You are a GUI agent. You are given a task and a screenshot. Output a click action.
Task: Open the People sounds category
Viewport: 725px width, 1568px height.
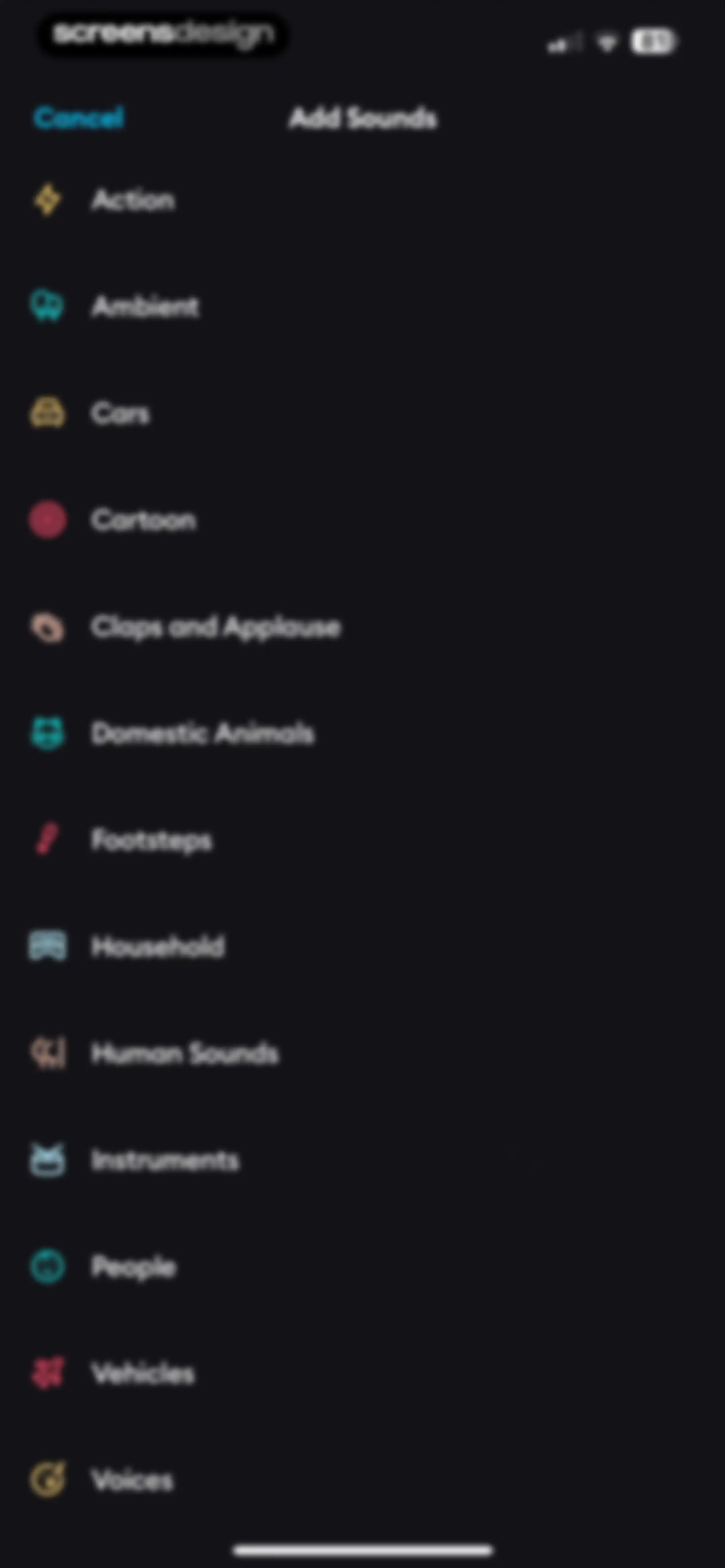pos(362,1267)
